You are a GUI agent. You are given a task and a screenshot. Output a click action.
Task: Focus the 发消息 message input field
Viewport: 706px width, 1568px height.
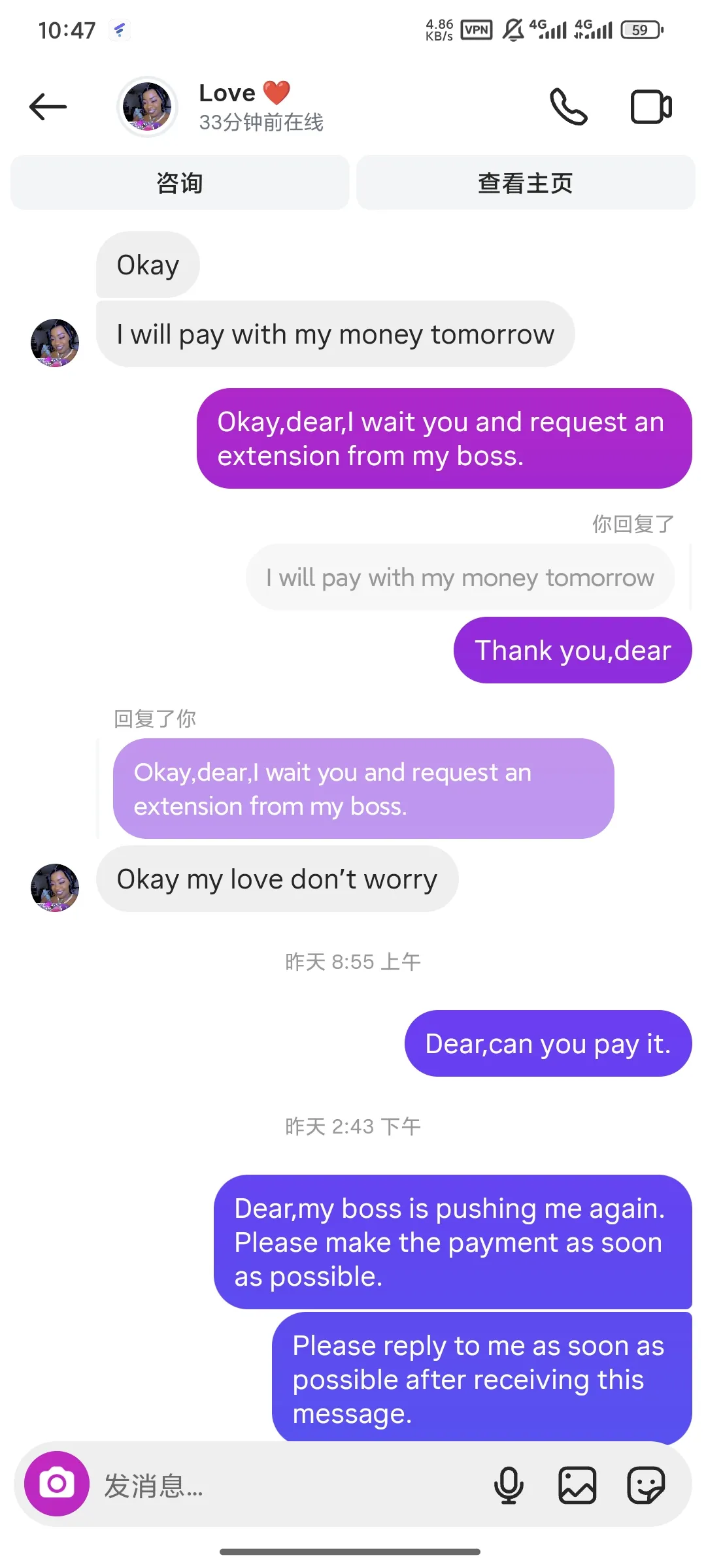click(x=288, y=1485)
